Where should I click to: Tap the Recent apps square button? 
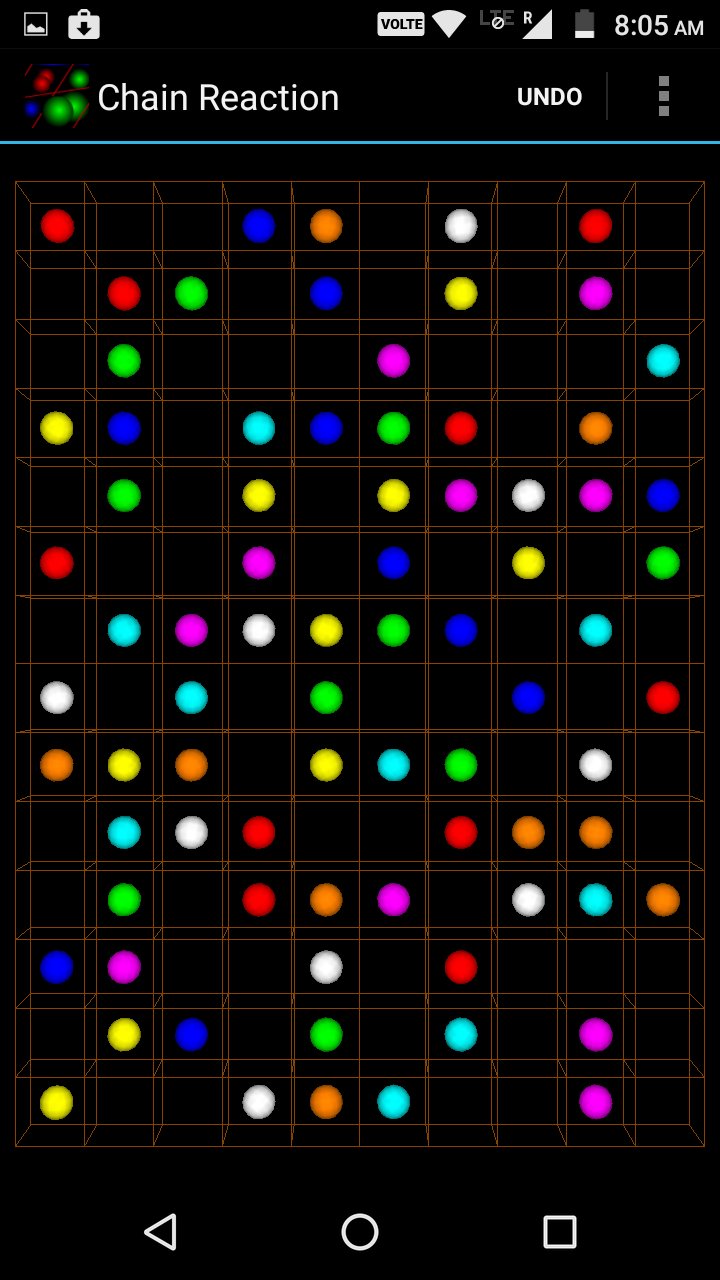558,1232
